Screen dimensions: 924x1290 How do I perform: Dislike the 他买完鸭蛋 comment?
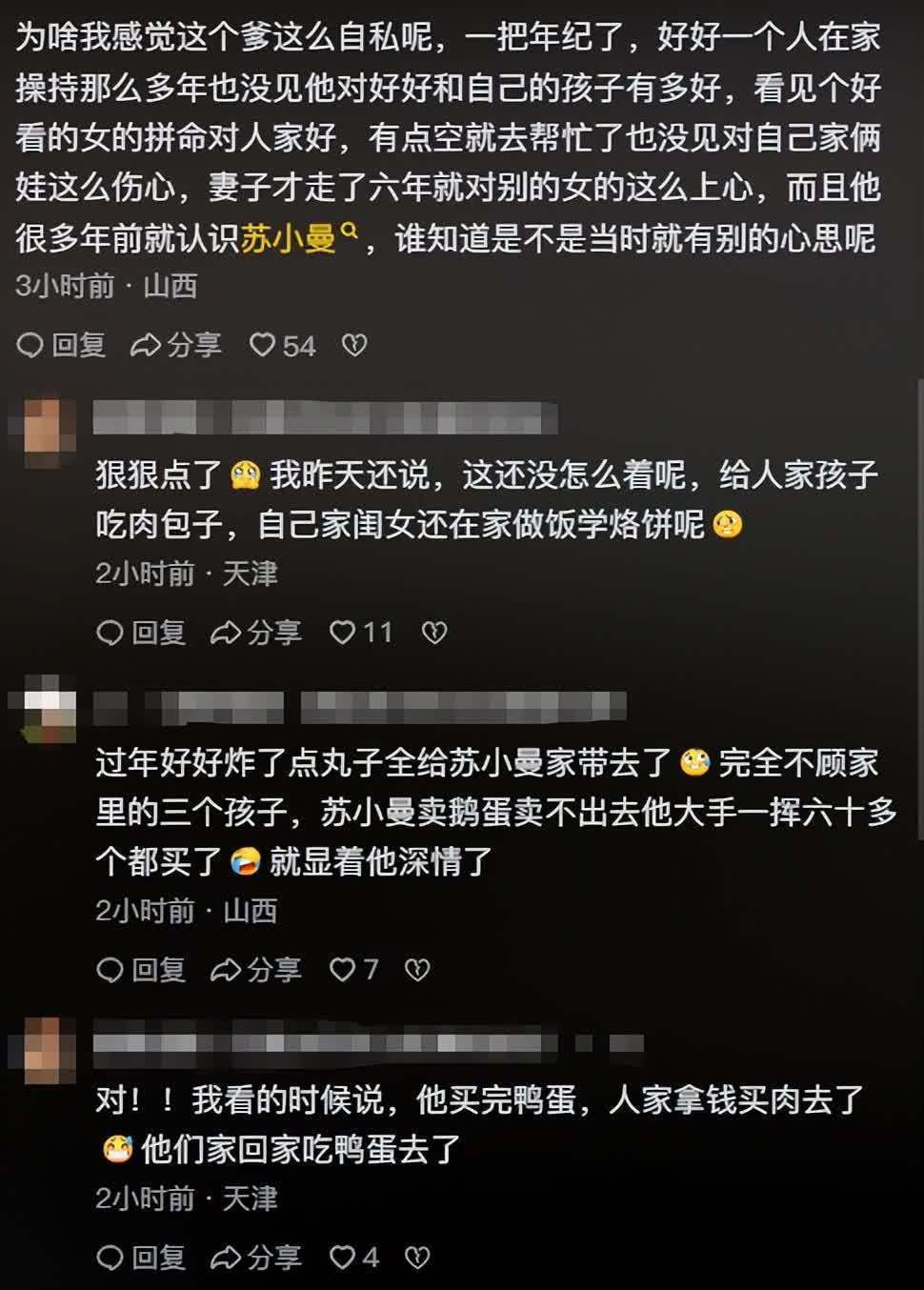click(x=417, y=1258)
